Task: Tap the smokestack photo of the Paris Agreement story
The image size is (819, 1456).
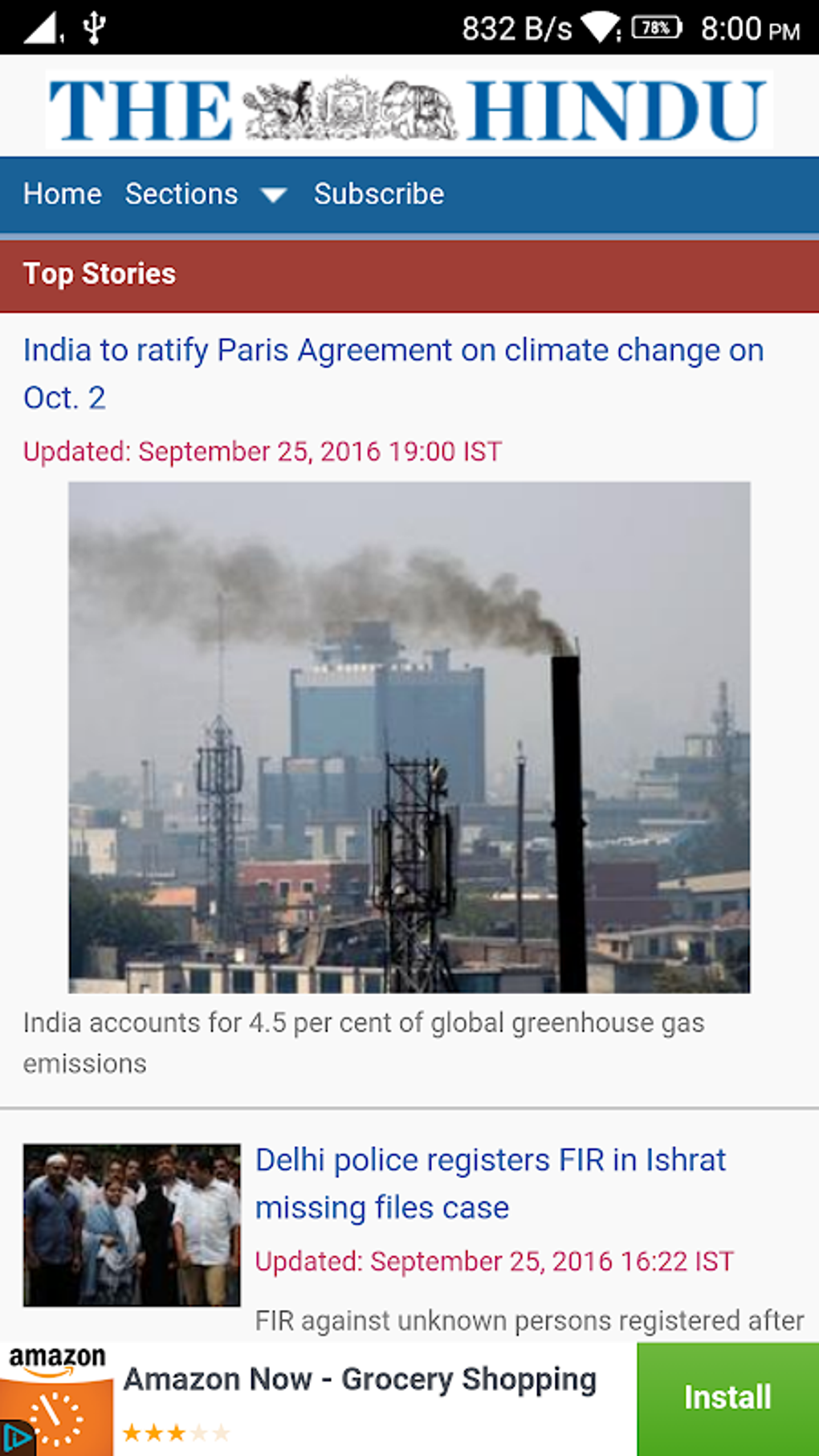Action: [x=409, y=737]
